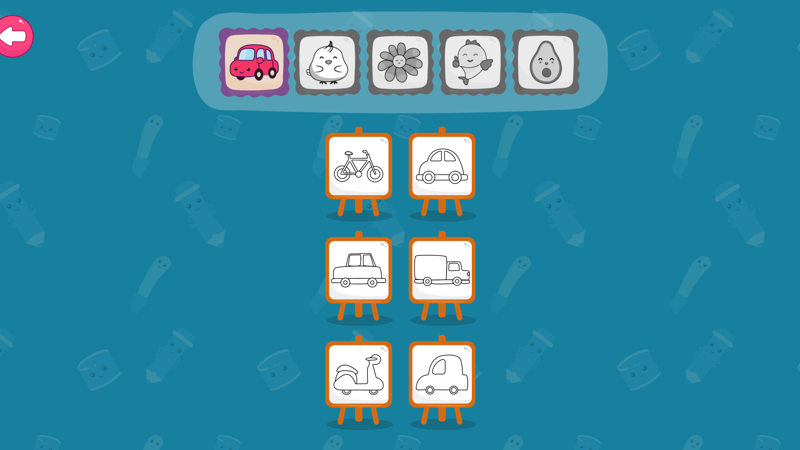Switch to the whale category
Viewport: 800px width, 450px height.
pyautogui.click(x=472, y=62)
